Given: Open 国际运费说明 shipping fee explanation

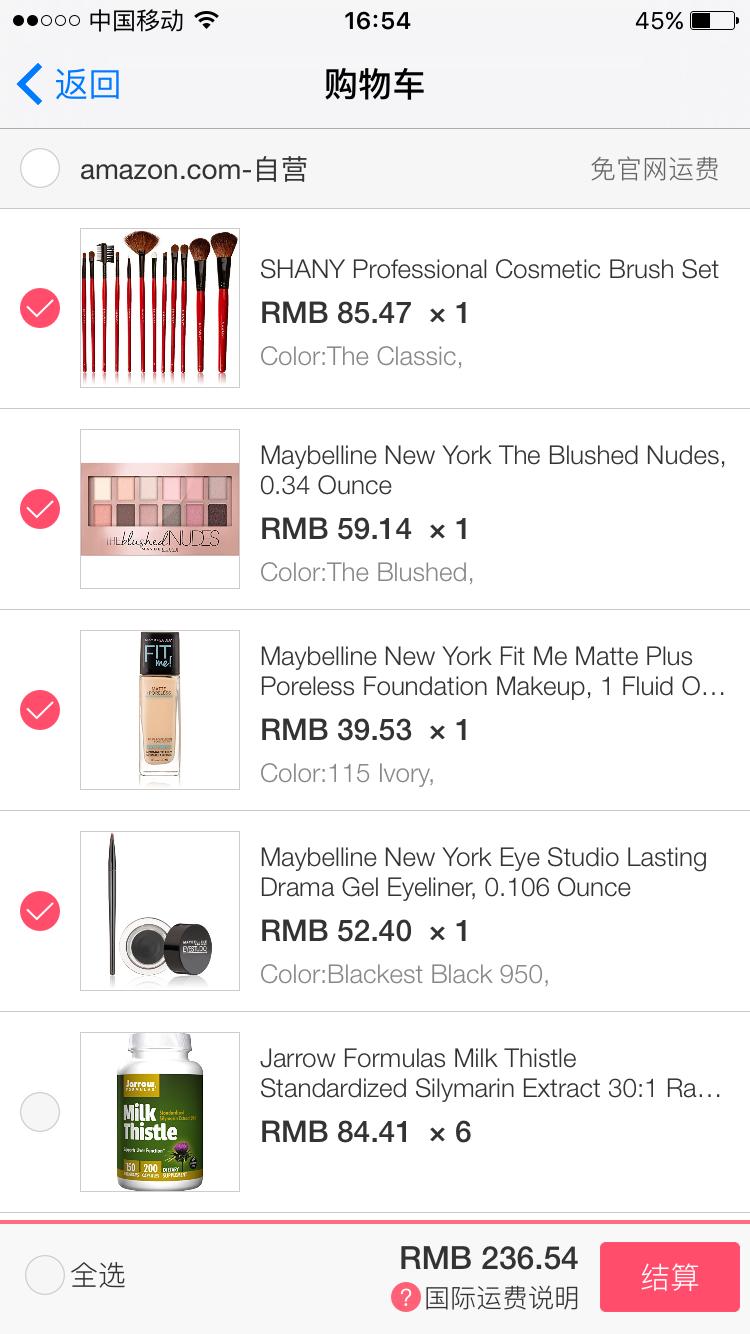Looking at the screenshot, I should click(486, 1298).
